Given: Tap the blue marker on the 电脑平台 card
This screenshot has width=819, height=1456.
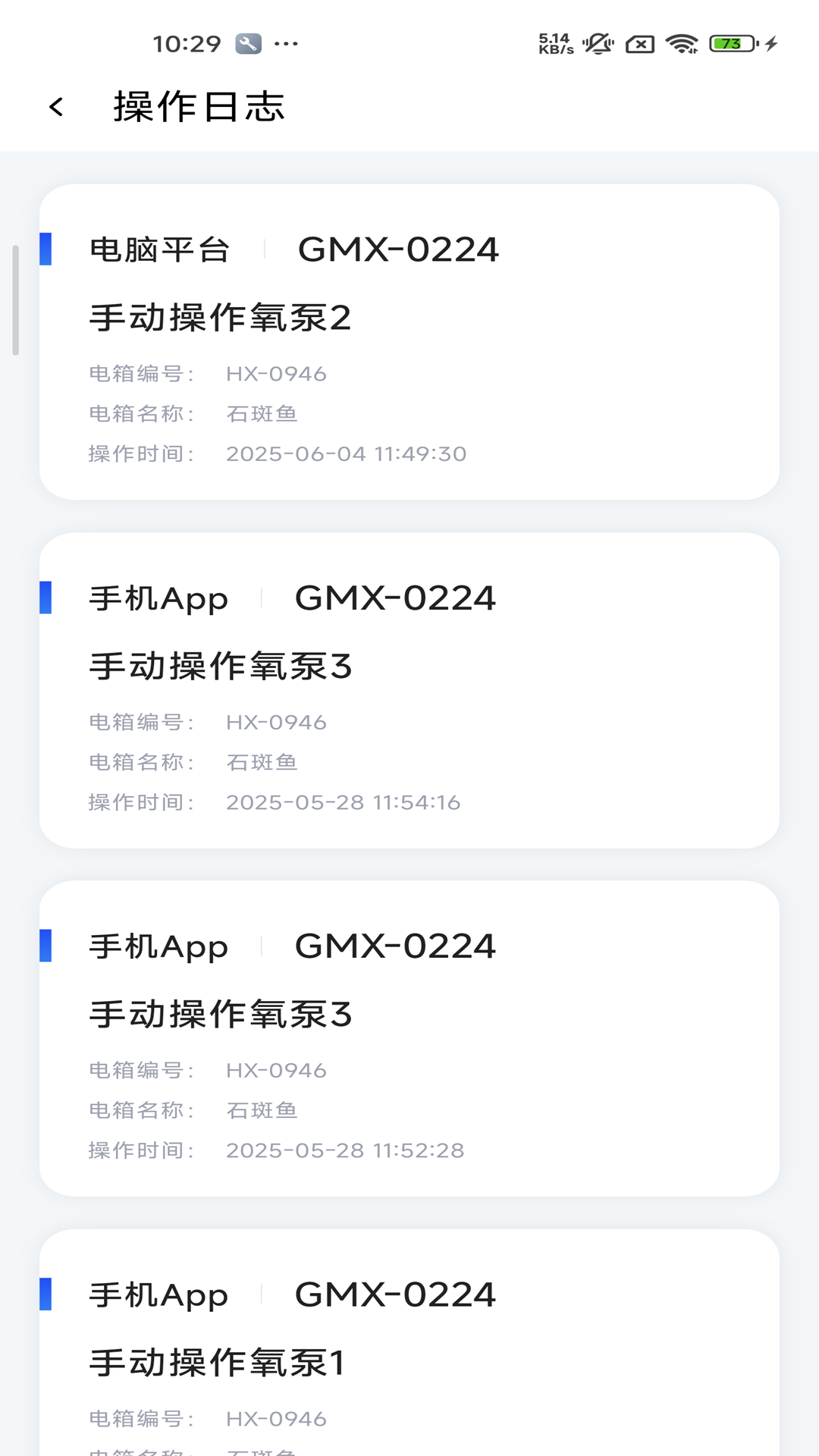Looking at the screenshot, I should [x=47, y=249].
